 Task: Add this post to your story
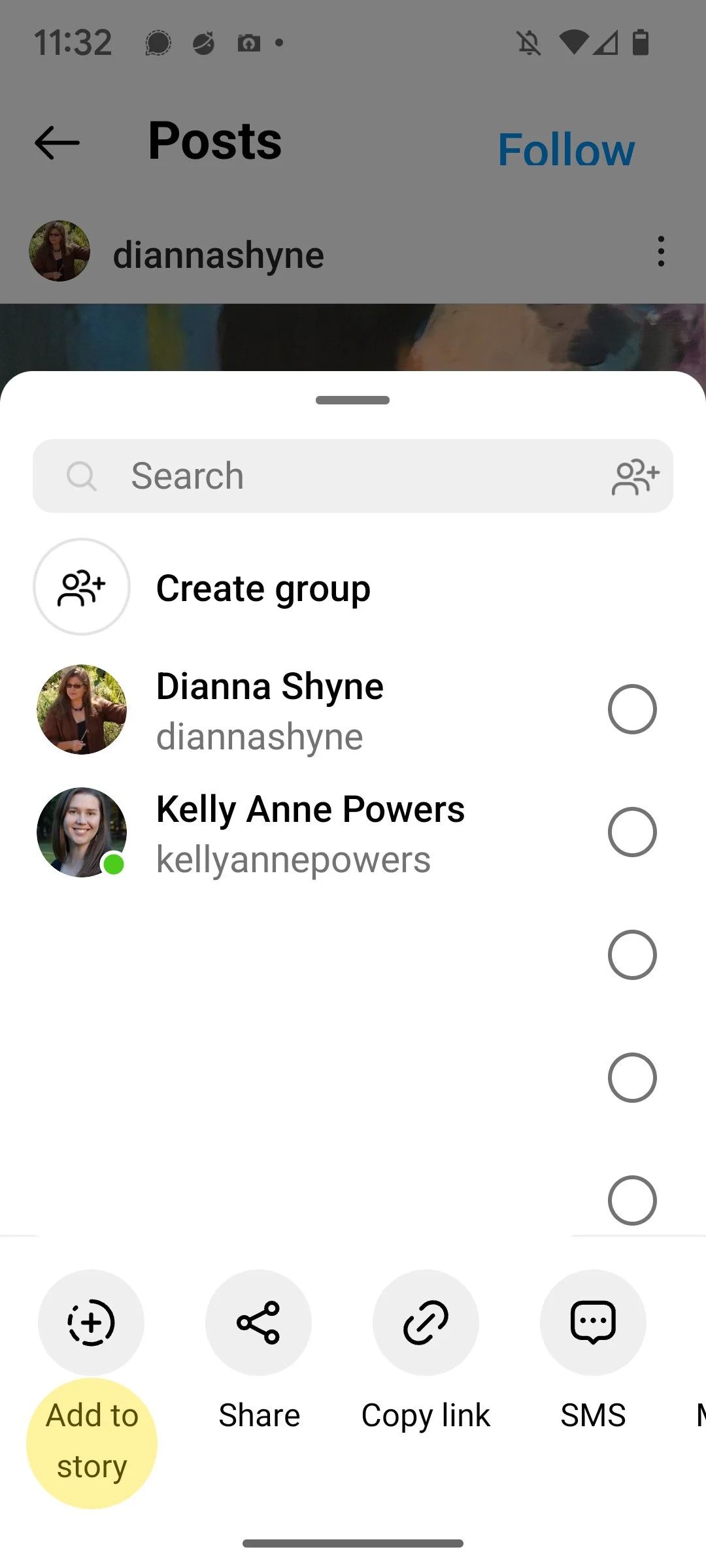[x=91, y=1322]
